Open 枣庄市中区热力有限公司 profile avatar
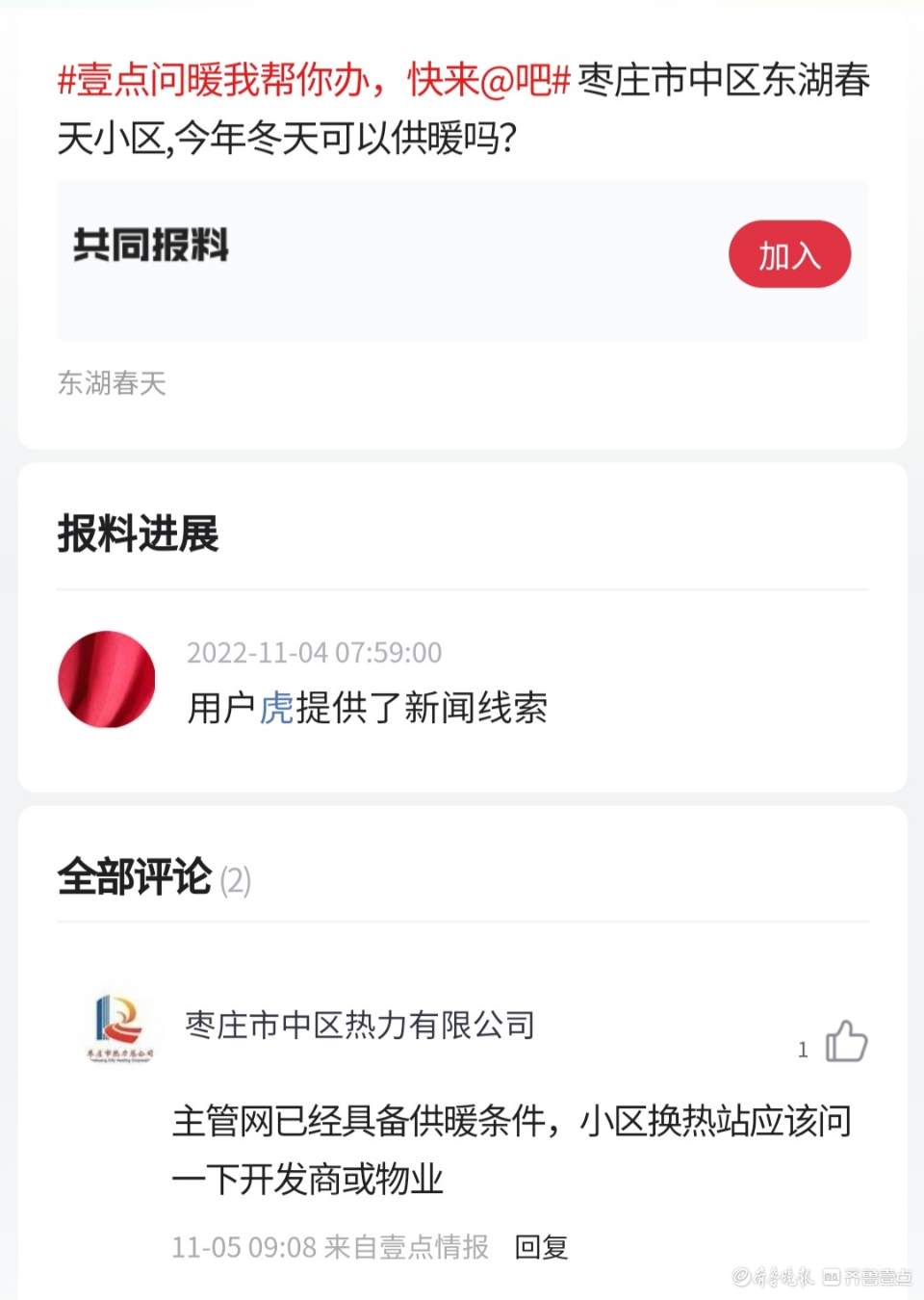The width and height of the screenshot is (924, 1300). coord(119,1027)
